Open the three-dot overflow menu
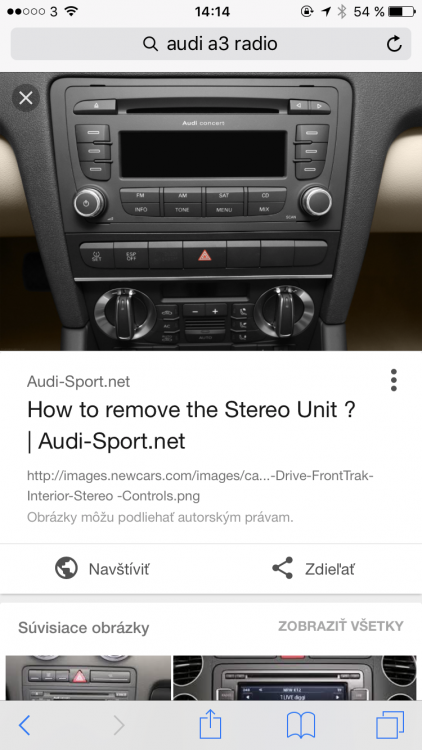422x750 pixels. (393, 380)
